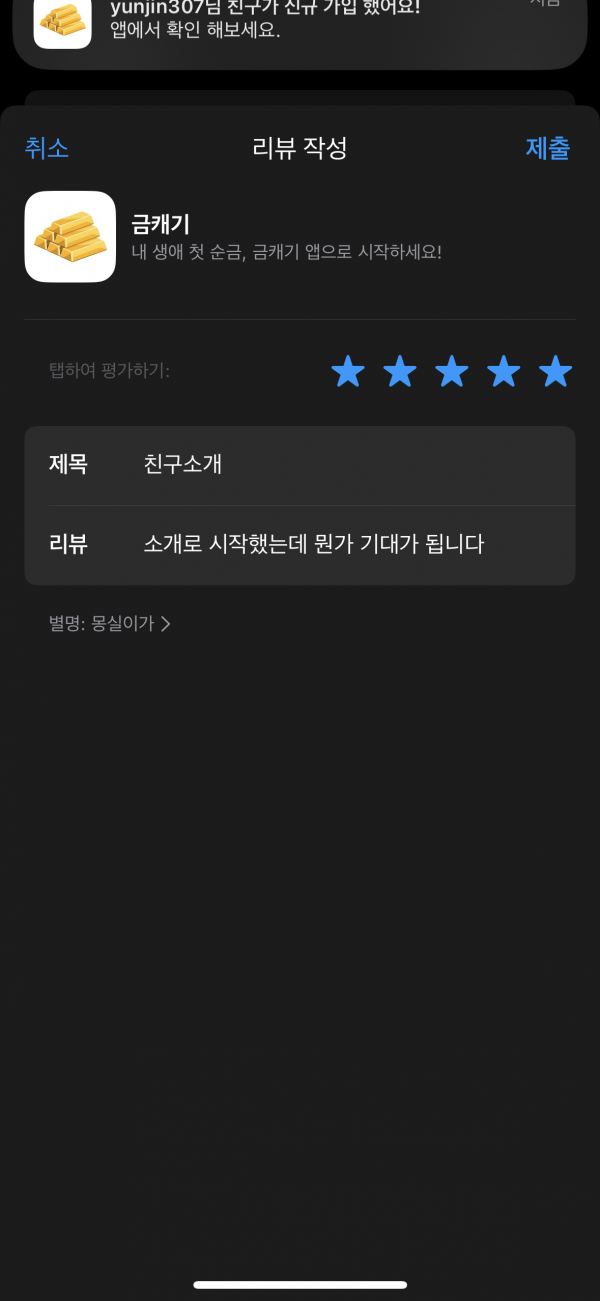Select the fifth star rating
Viewport: 600px width, 1301px height.
(556, 371)
